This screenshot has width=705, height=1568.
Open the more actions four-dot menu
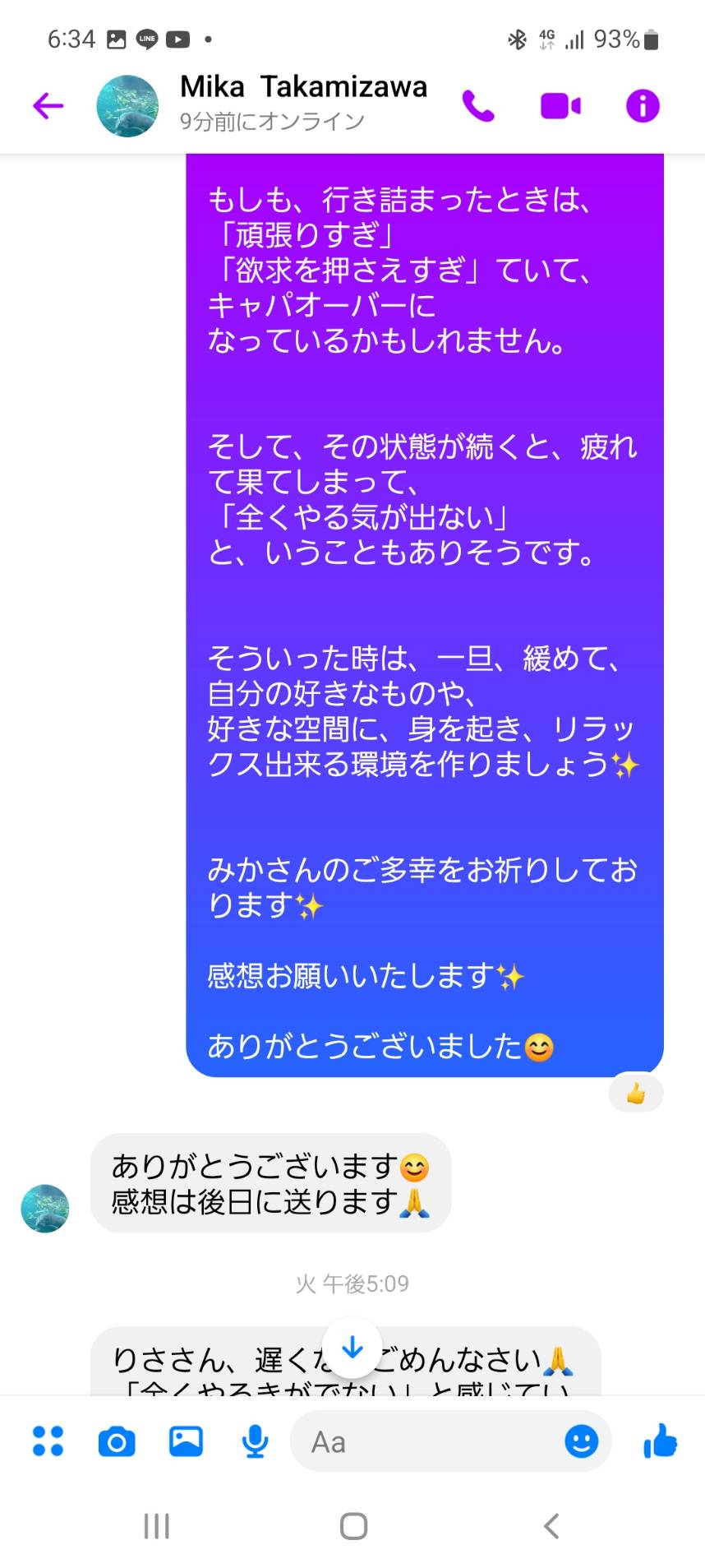coord(48,1441)
